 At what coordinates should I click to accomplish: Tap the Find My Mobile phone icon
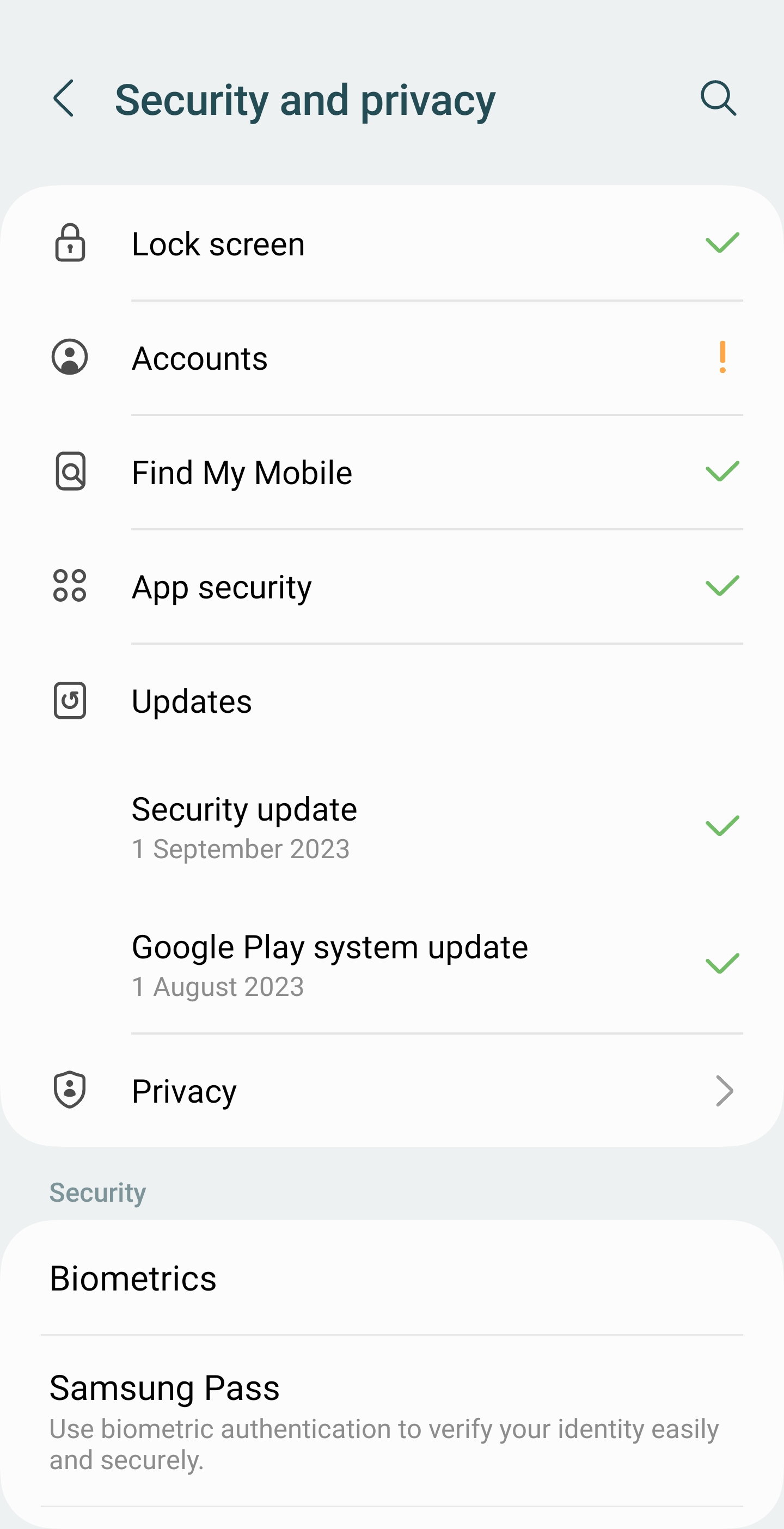(x=70, y=472)
